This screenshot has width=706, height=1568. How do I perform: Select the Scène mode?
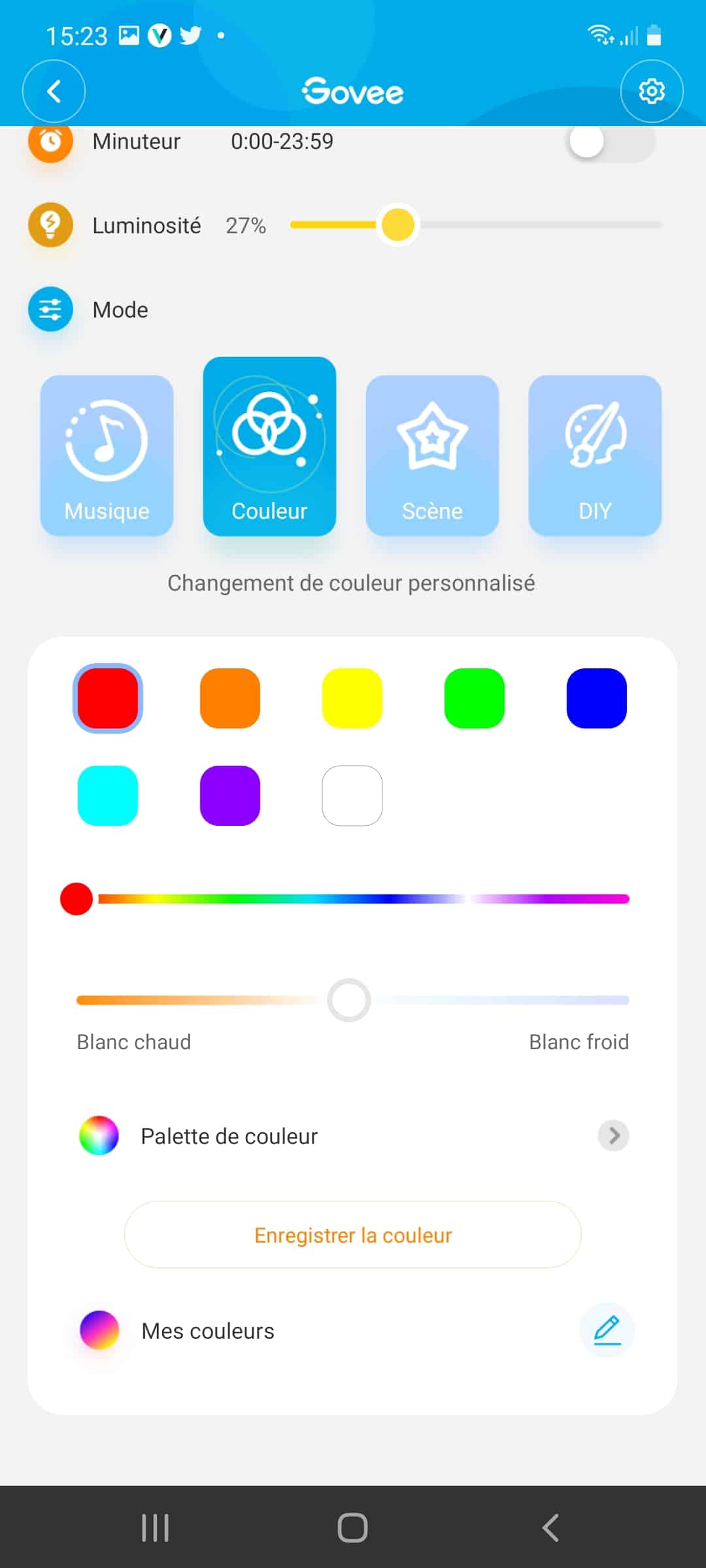click(x=432, y=455)
